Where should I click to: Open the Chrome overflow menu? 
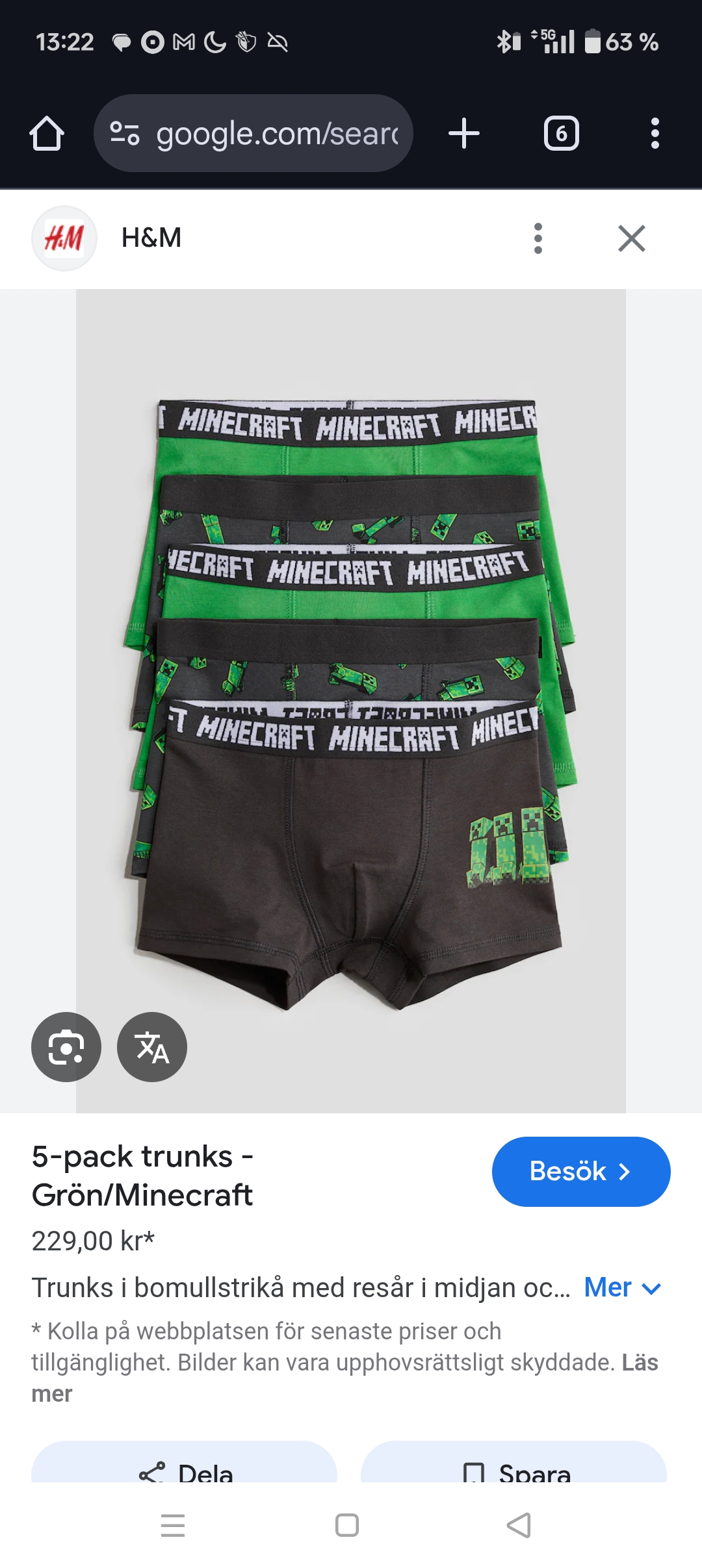click(x=655, y=134)
